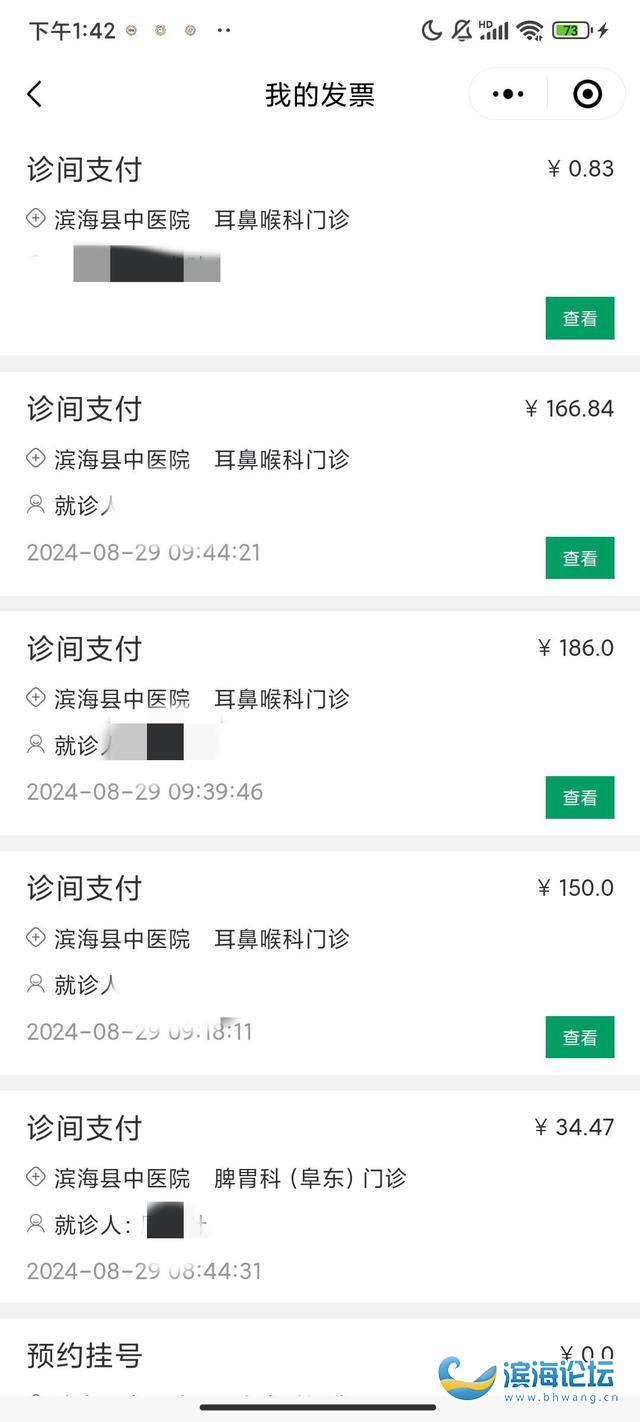Tap 查看 for the ¥0.83 invoice
This screenshot has width=640, height=1422.
(580, 319)
